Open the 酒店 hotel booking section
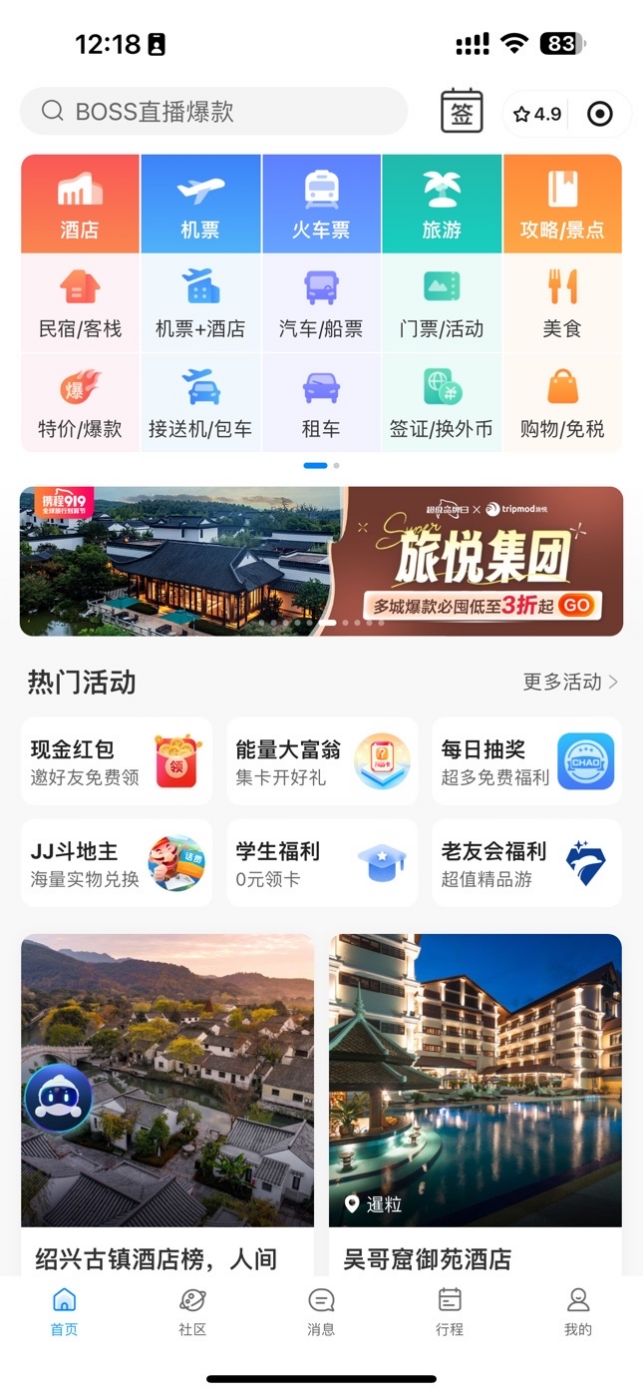Screen dimensions: 644x1395 [x=80, y=204]
